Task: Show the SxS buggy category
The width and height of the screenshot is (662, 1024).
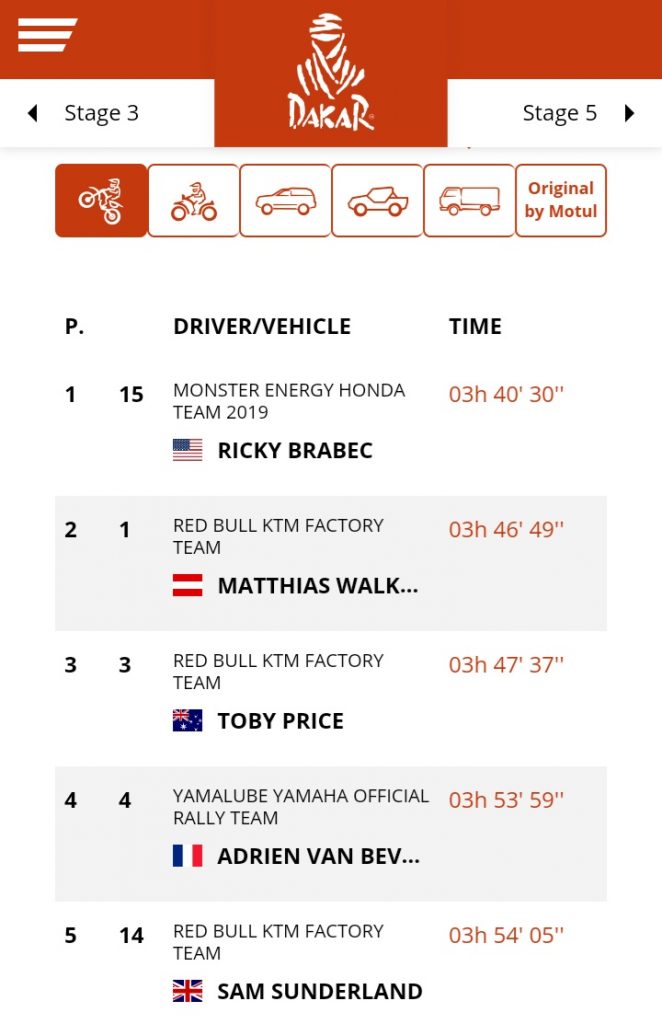Action: 377,201
